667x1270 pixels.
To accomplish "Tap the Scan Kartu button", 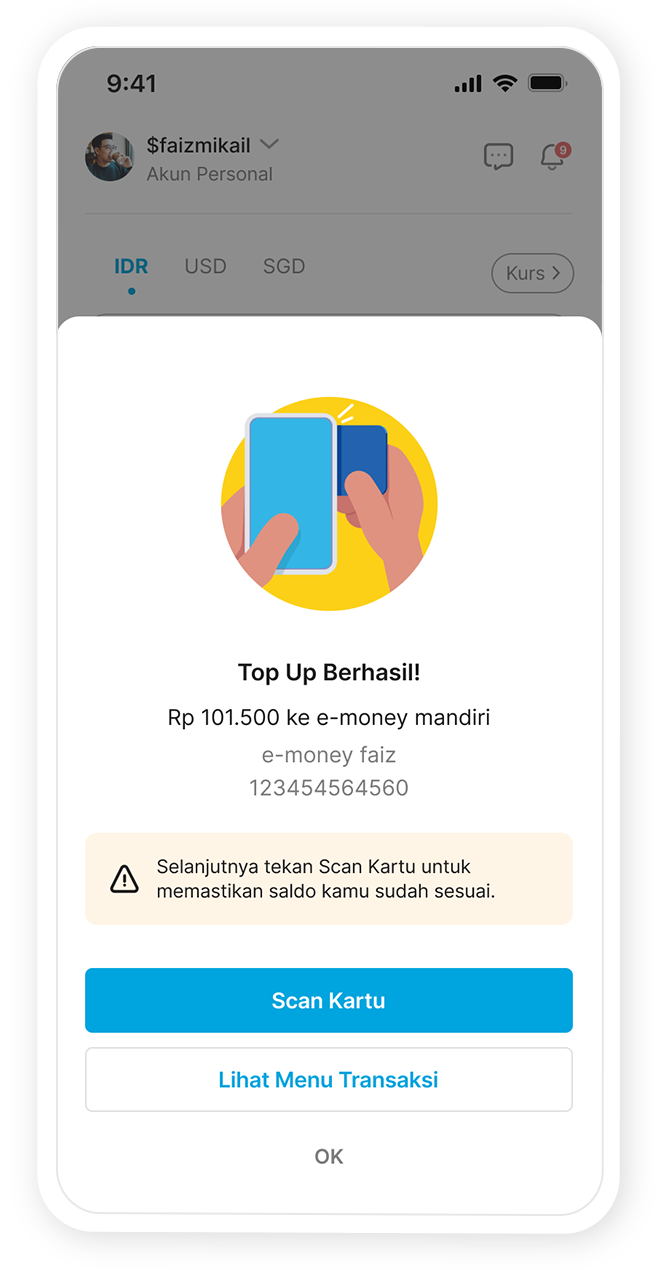I will coord(328,1000).
